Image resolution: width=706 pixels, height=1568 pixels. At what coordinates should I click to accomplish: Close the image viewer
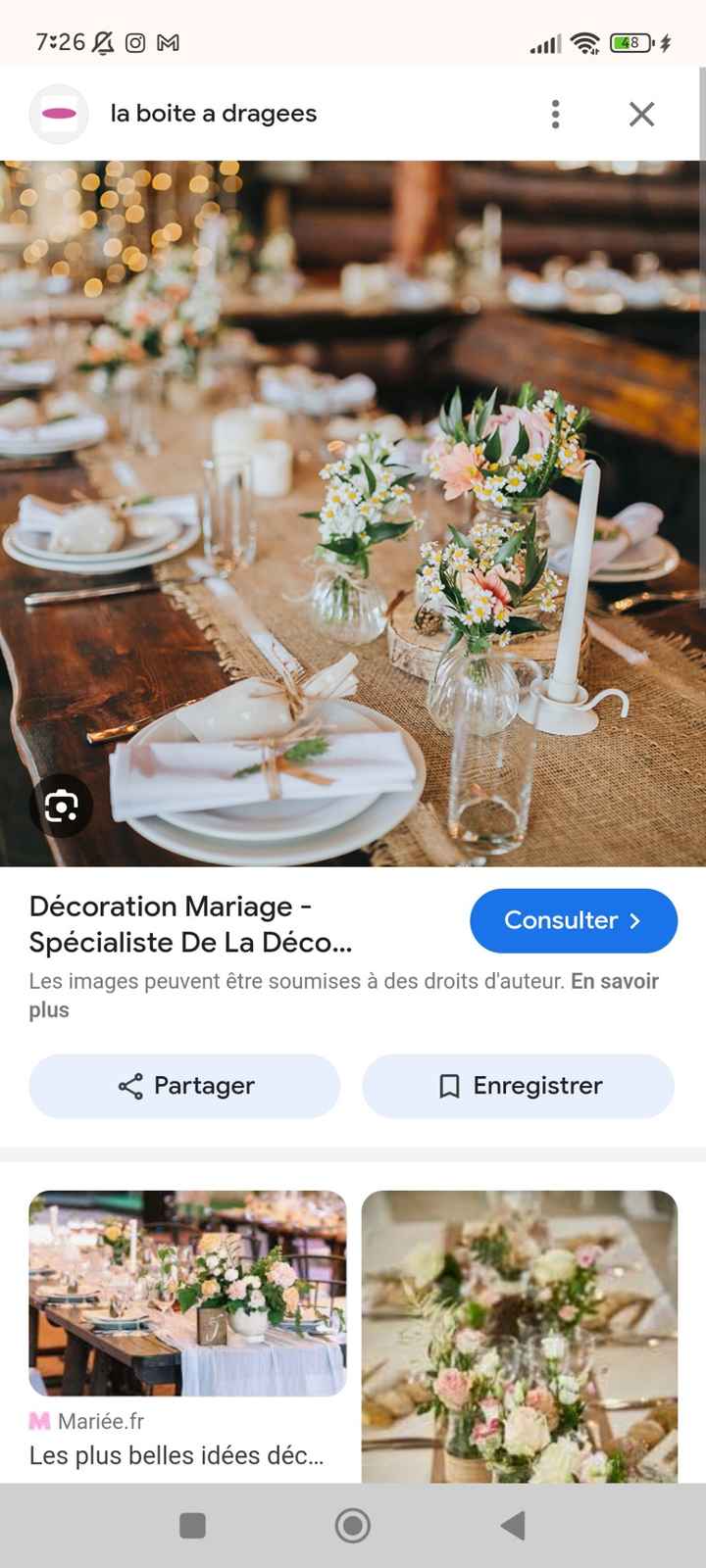[x=641, y=115]
